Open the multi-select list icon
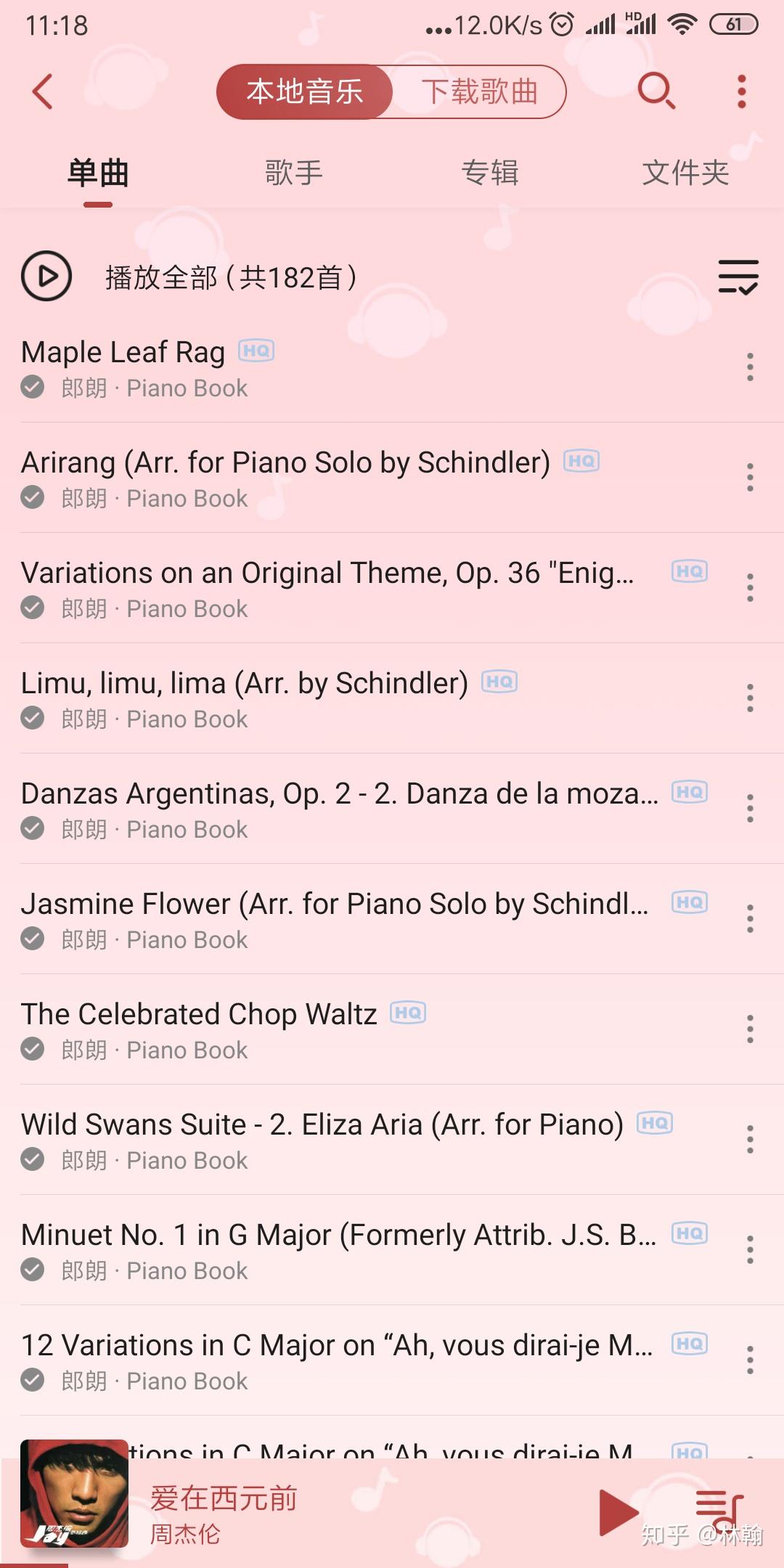Screen dimensions: 784x1568 pyautogui.click(x=738, y=277)
